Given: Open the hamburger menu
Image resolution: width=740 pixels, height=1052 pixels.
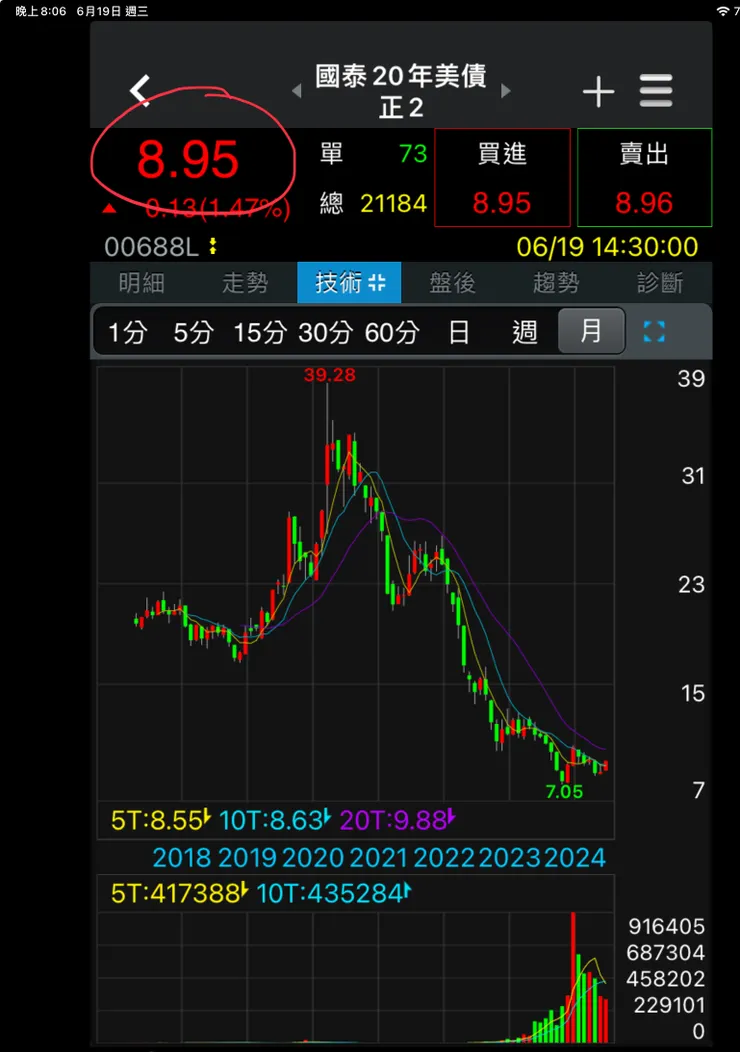Looking at the screenshot, I should 656,91.
